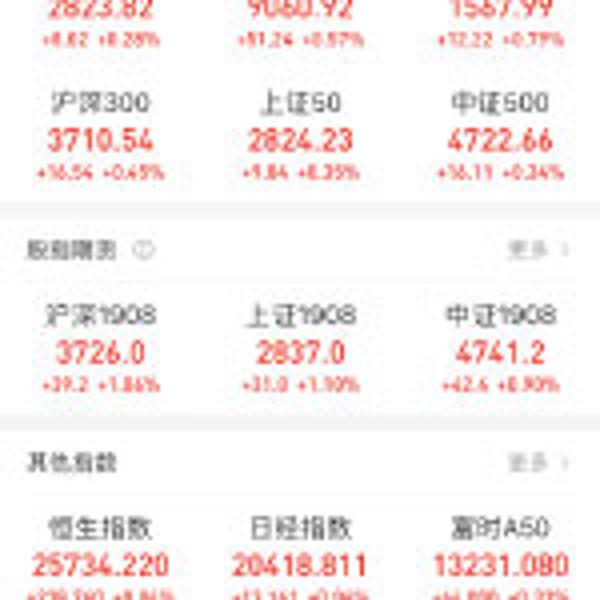Open the 沪深1908 futures tile
Viewport: 600px width, 600px height.
(x=100, y=350)
